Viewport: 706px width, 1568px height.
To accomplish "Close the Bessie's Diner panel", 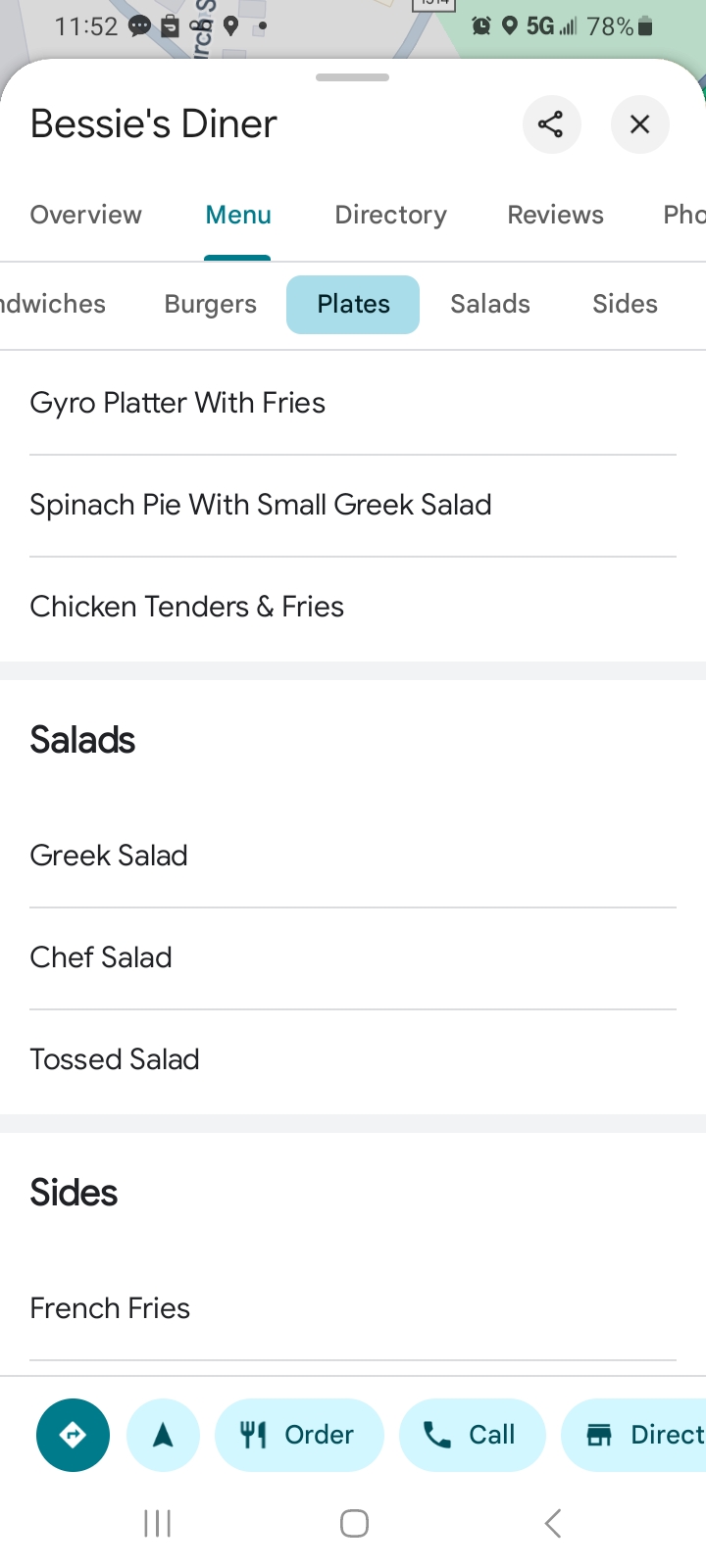I will (639, 124).
